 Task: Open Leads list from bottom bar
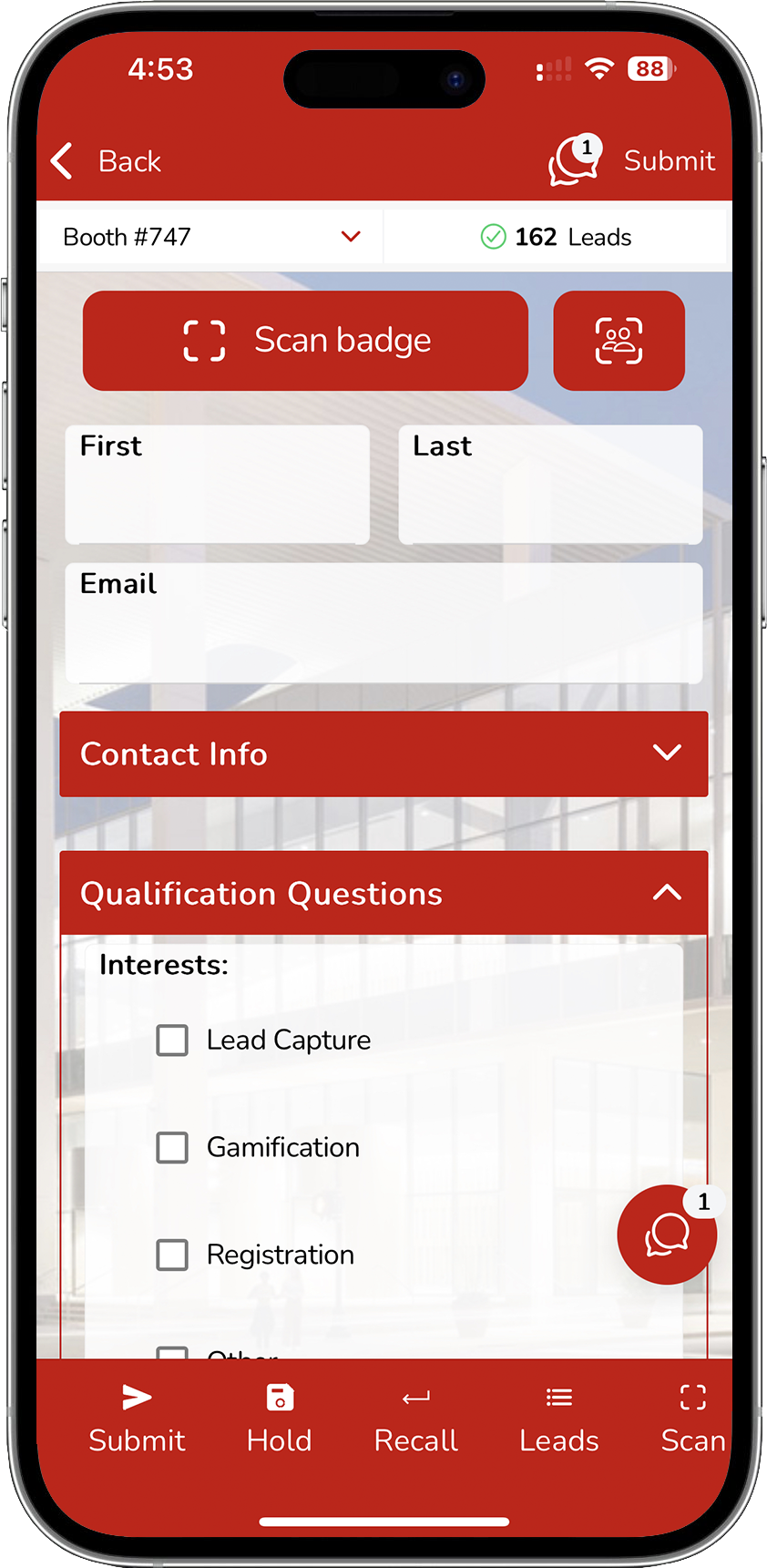(x=558, y=1419)
